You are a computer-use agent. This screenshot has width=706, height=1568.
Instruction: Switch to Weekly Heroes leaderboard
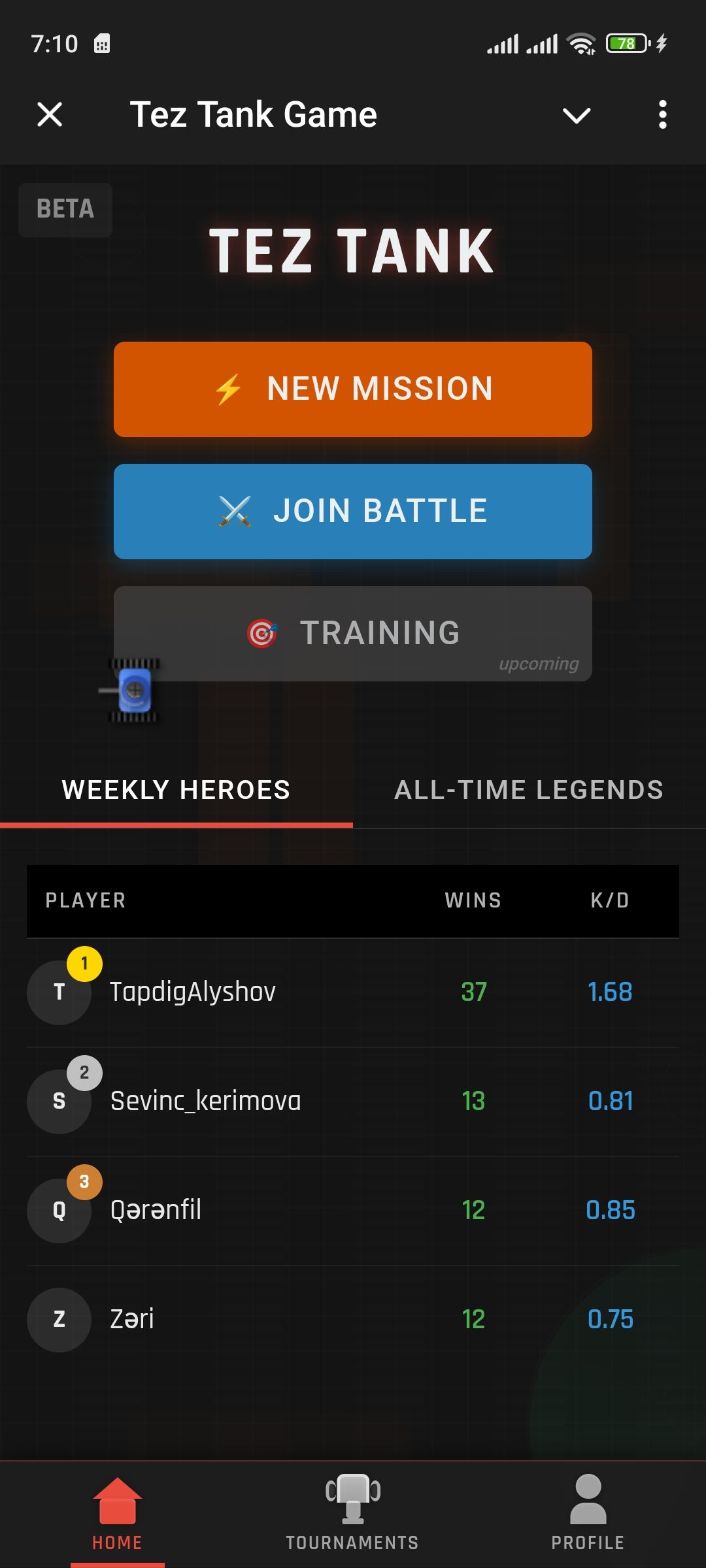176,791
